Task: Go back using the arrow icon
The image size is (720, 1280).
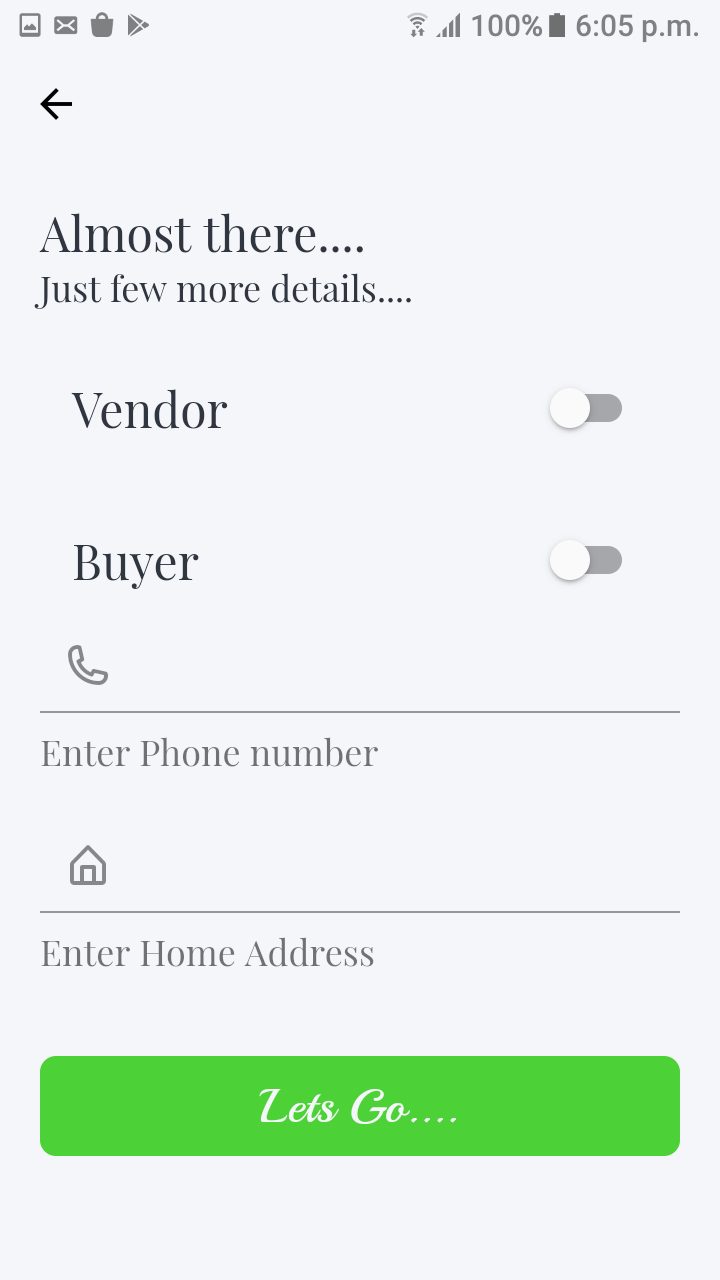Action: (56, 104)
